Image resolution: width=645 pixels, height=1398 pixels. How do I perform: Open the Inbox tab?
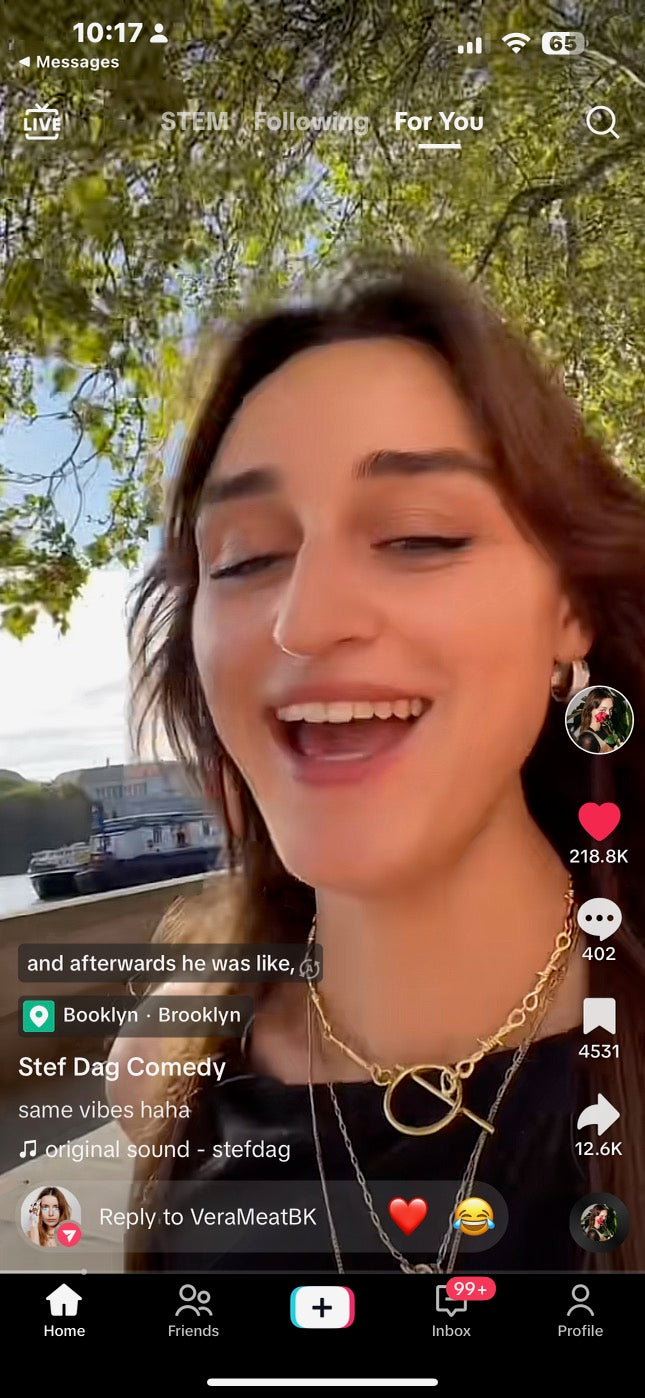point(451,1310)
